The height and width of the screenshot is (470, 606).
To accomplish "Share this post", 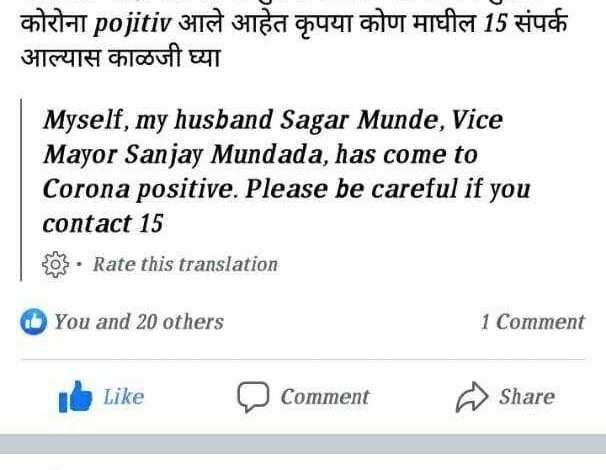I will point(505,397).
